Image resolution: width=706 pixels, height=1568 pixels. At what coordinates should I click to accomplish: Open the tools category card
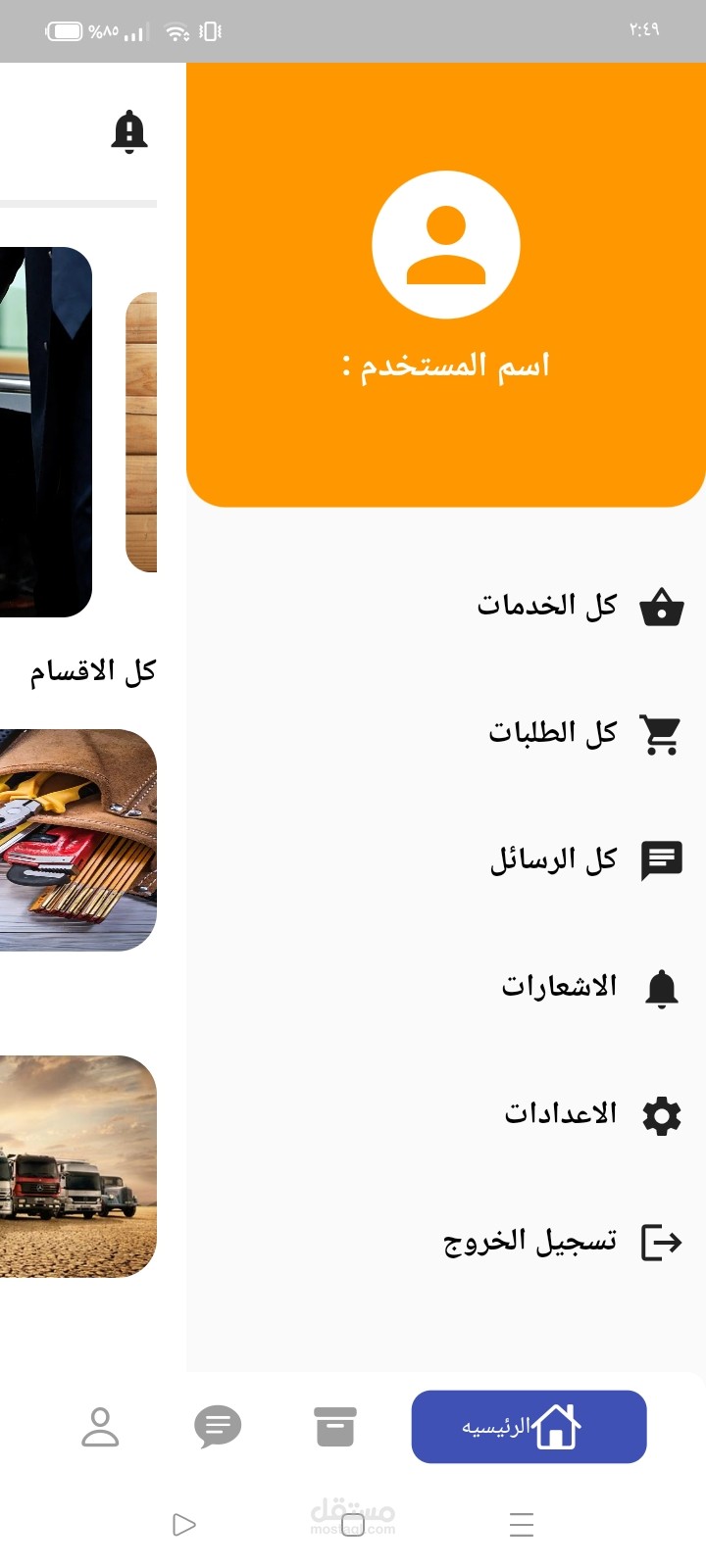click(78, 840)
